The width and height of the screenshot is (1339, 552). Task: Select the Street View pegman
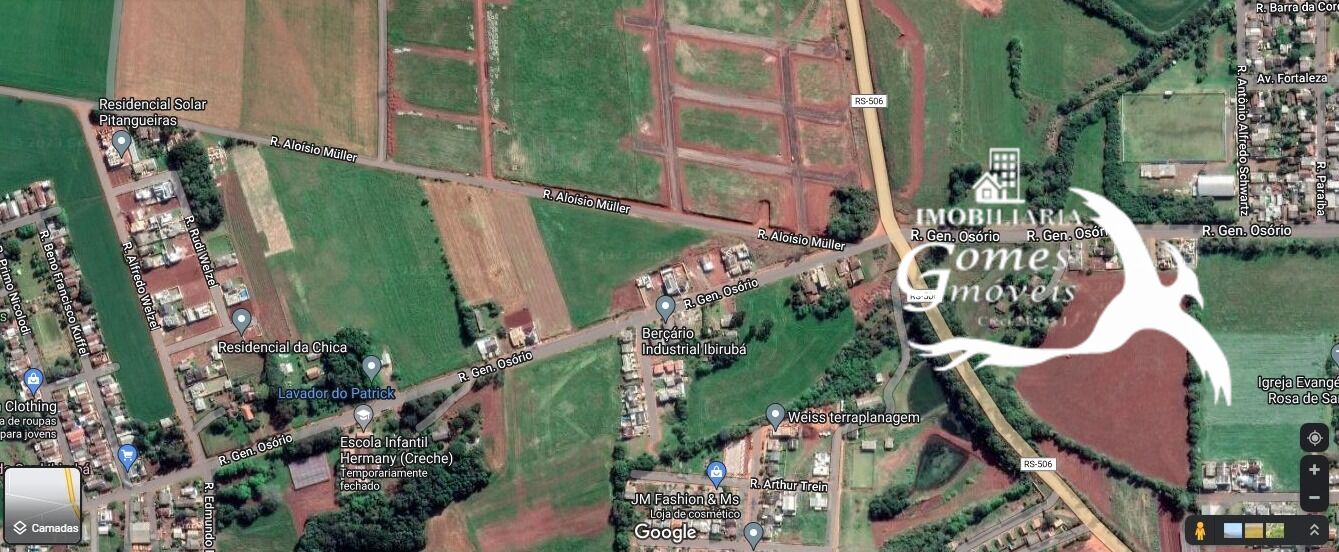pos(1200,530)
